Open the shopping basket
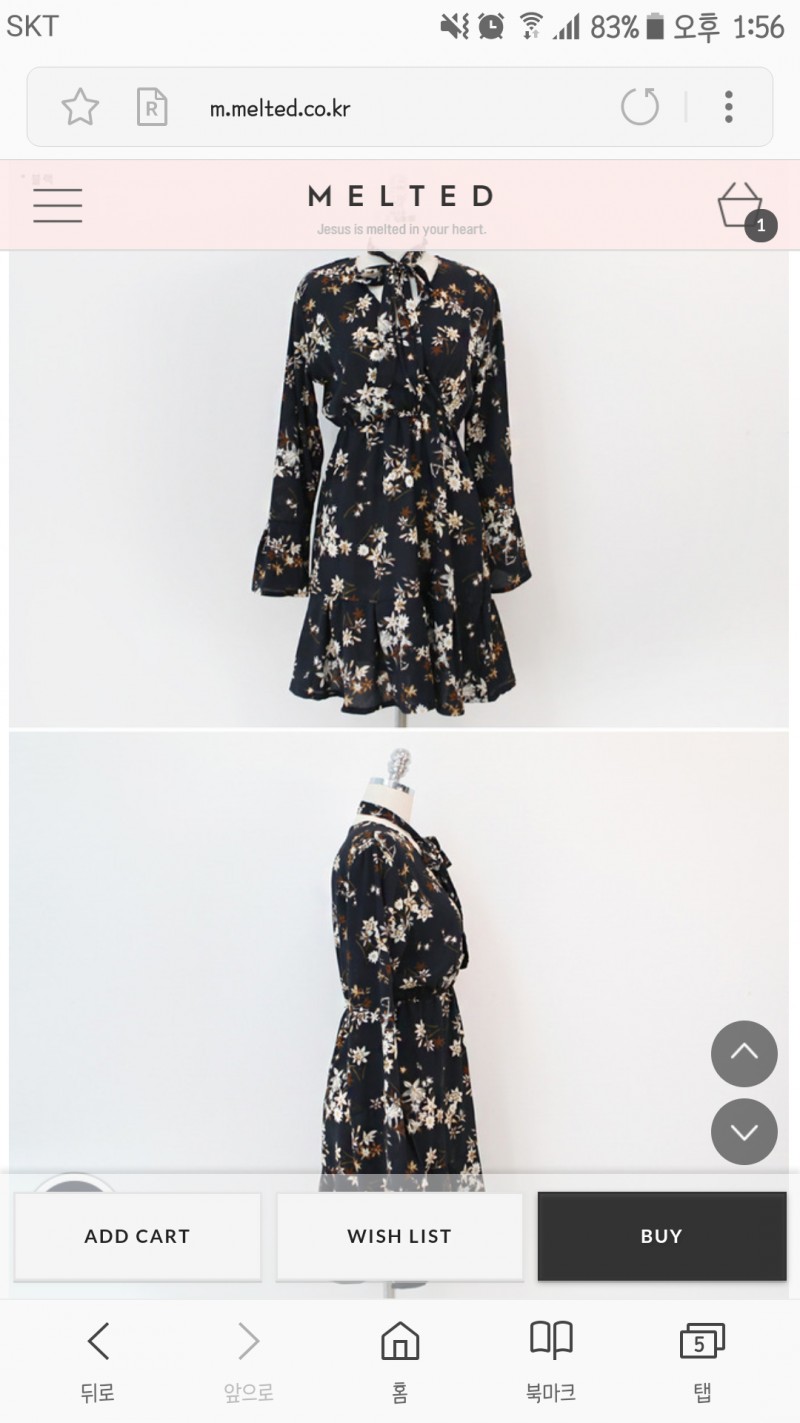This screenshot has height=1423, width=800. pyautogui.click(x=742, y=207)
